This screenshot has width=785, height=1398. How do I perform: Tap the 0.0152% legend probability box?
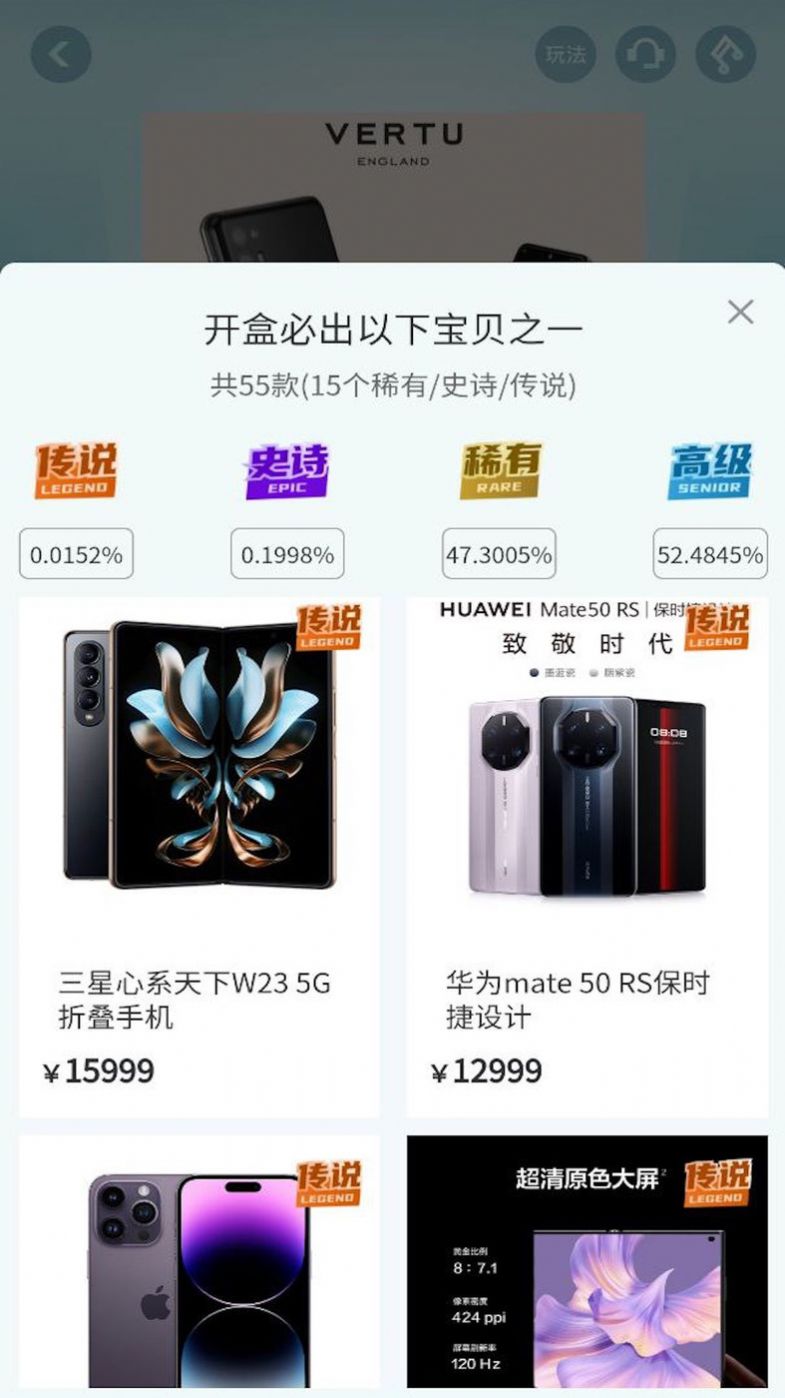pos(74,554)
